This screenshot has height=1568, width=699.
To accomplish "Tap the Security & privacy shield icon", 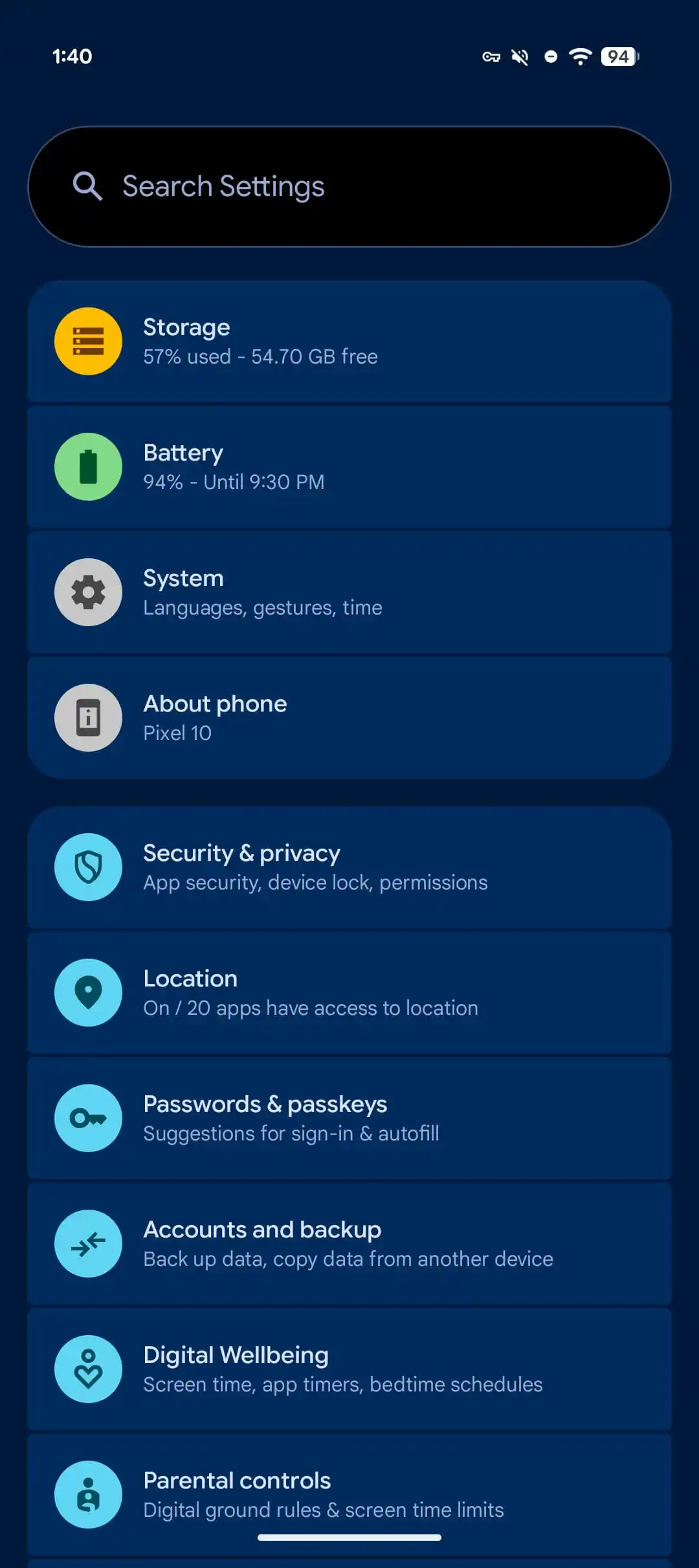I will coord(88,867).
